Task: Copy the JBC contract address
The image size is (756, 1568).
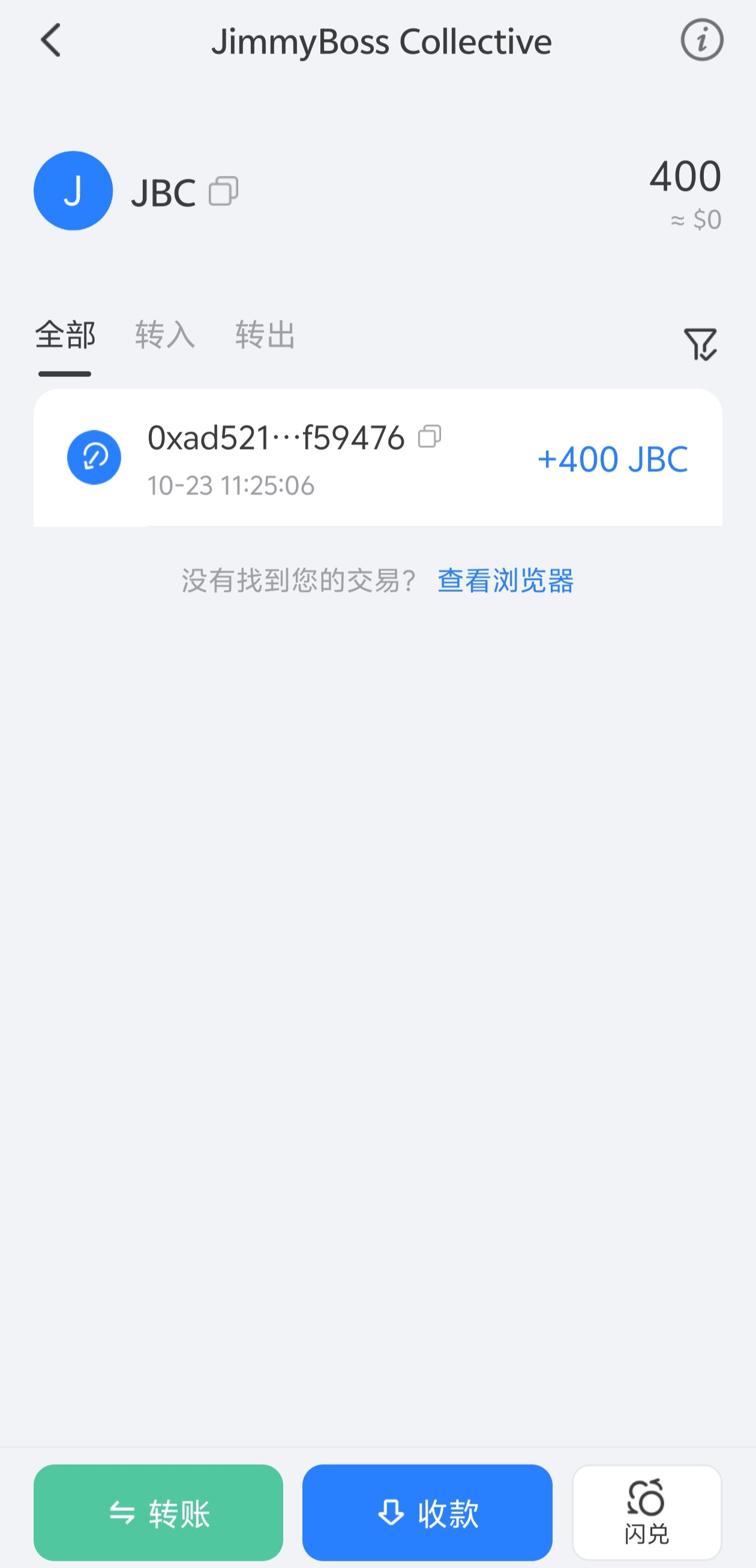Action: click(x=223, y=191)
